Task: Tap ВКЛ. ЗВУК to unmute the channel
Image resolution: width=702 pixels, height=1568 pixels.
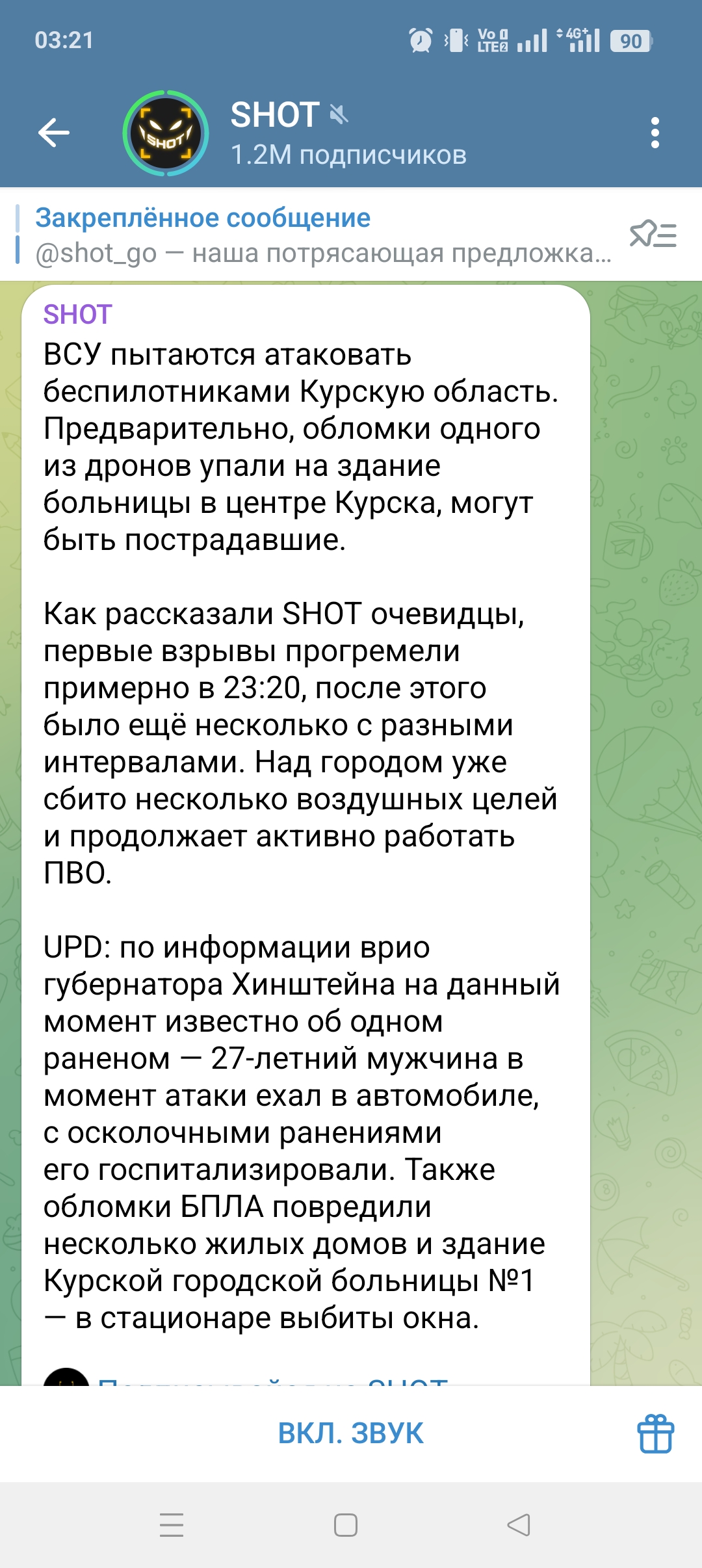Action: click(350, 1433)
